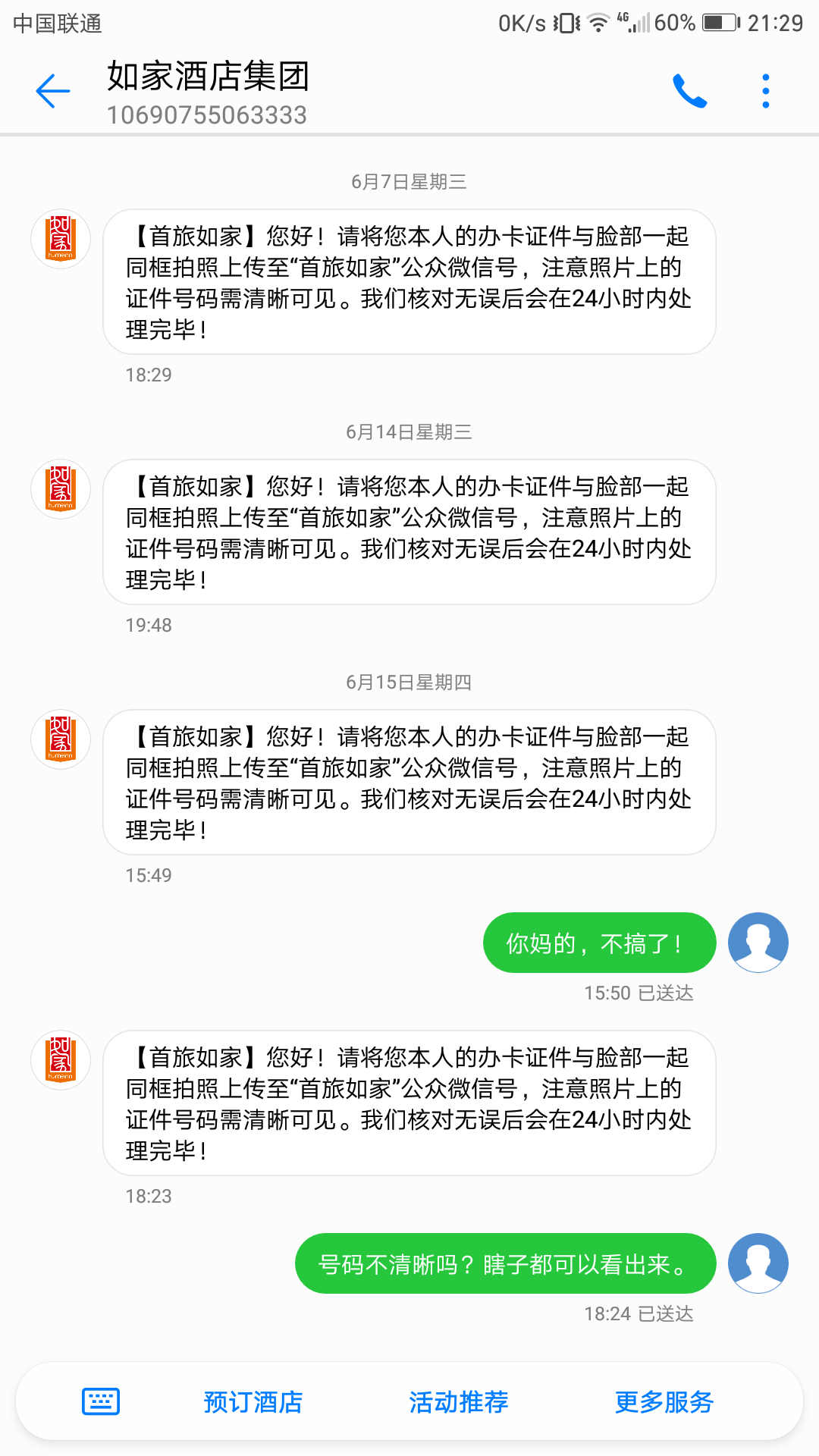The height and width of the screenshot is (1456, 819).
Task: Open the 更多服务 menu
Action: click(x=664, y=1402)
